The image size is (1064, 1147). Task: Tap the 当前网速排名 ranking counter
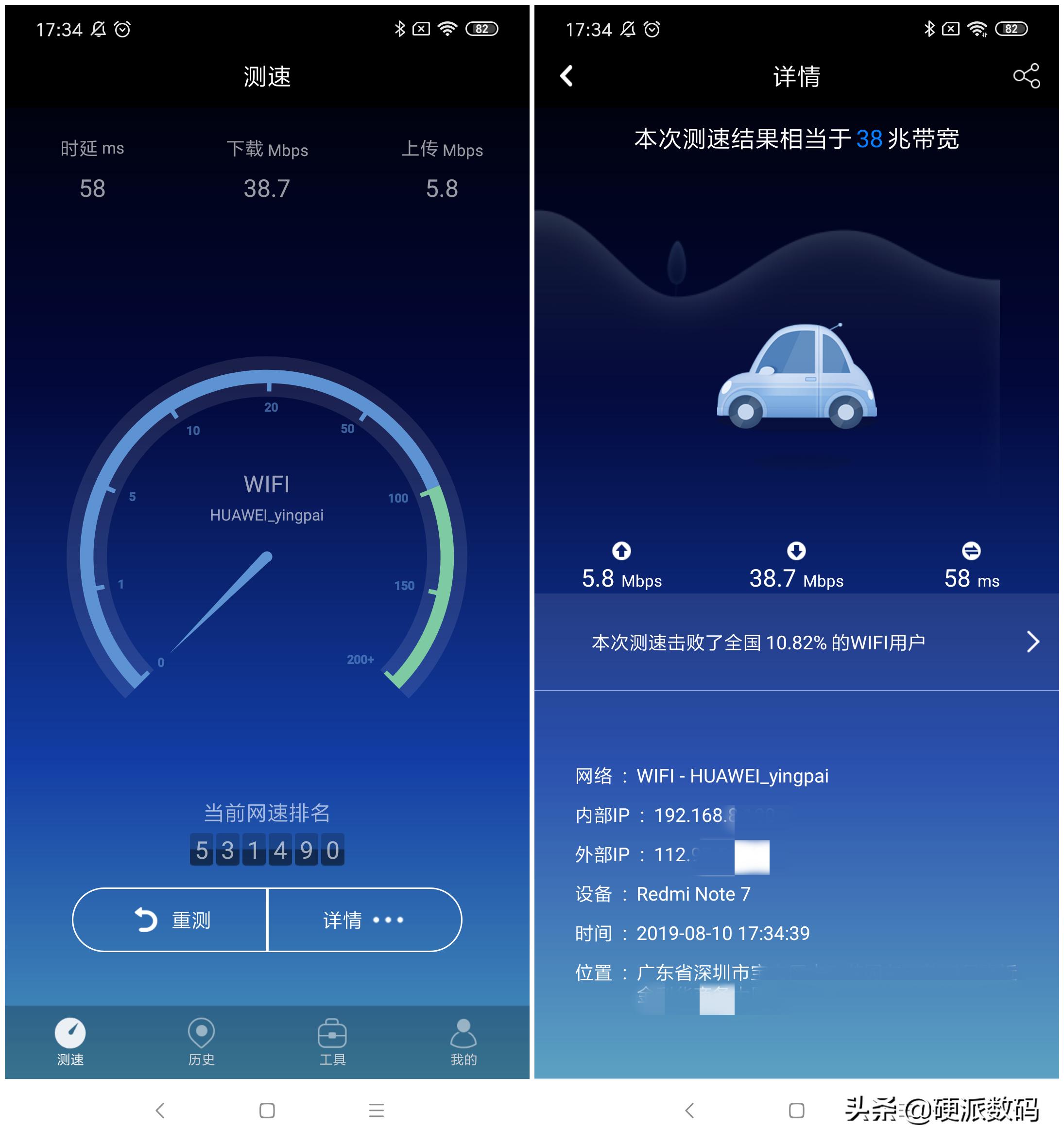267,849
